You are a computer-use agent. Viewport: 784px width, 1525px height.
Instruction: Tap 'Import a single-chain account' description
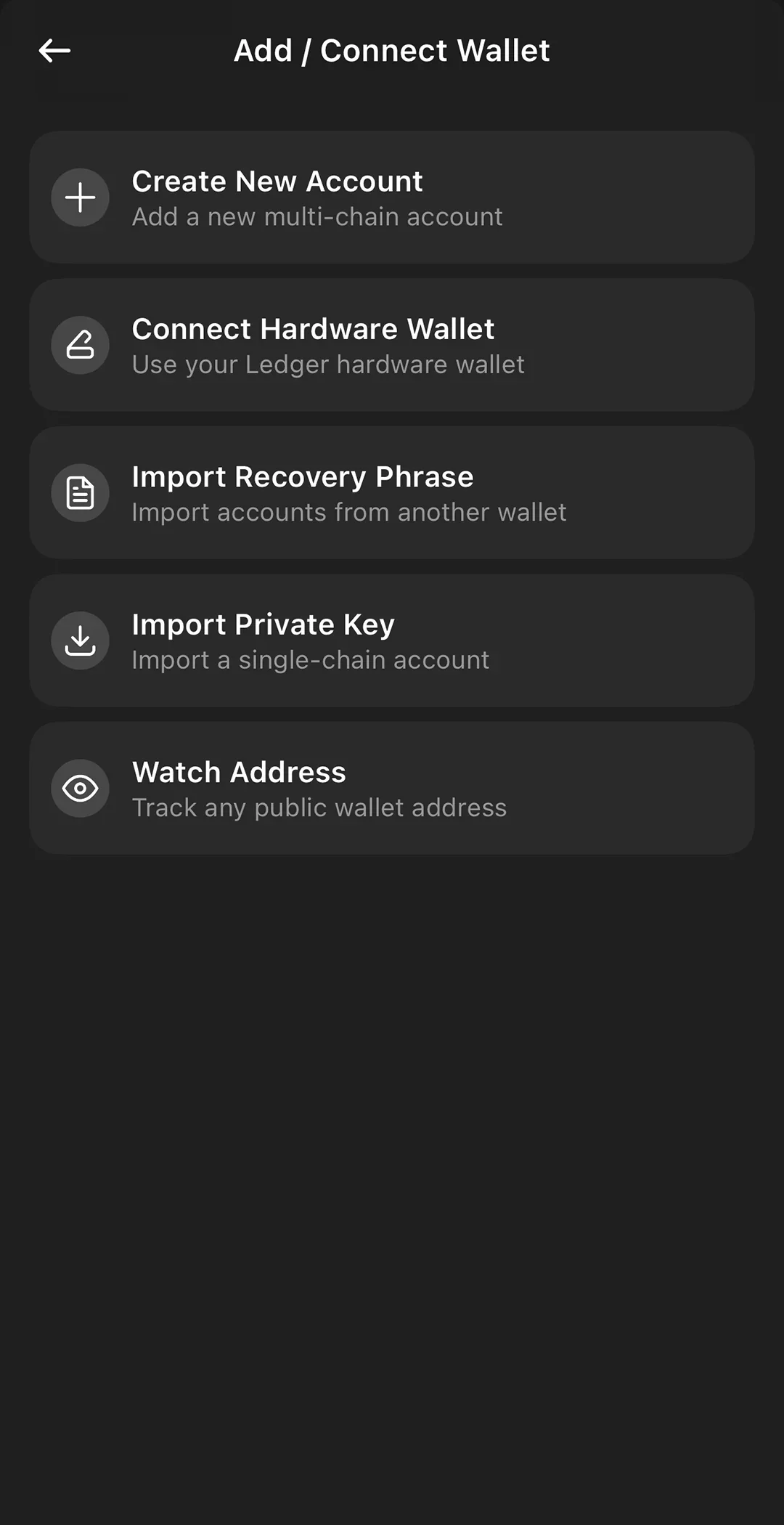[311, 659]
